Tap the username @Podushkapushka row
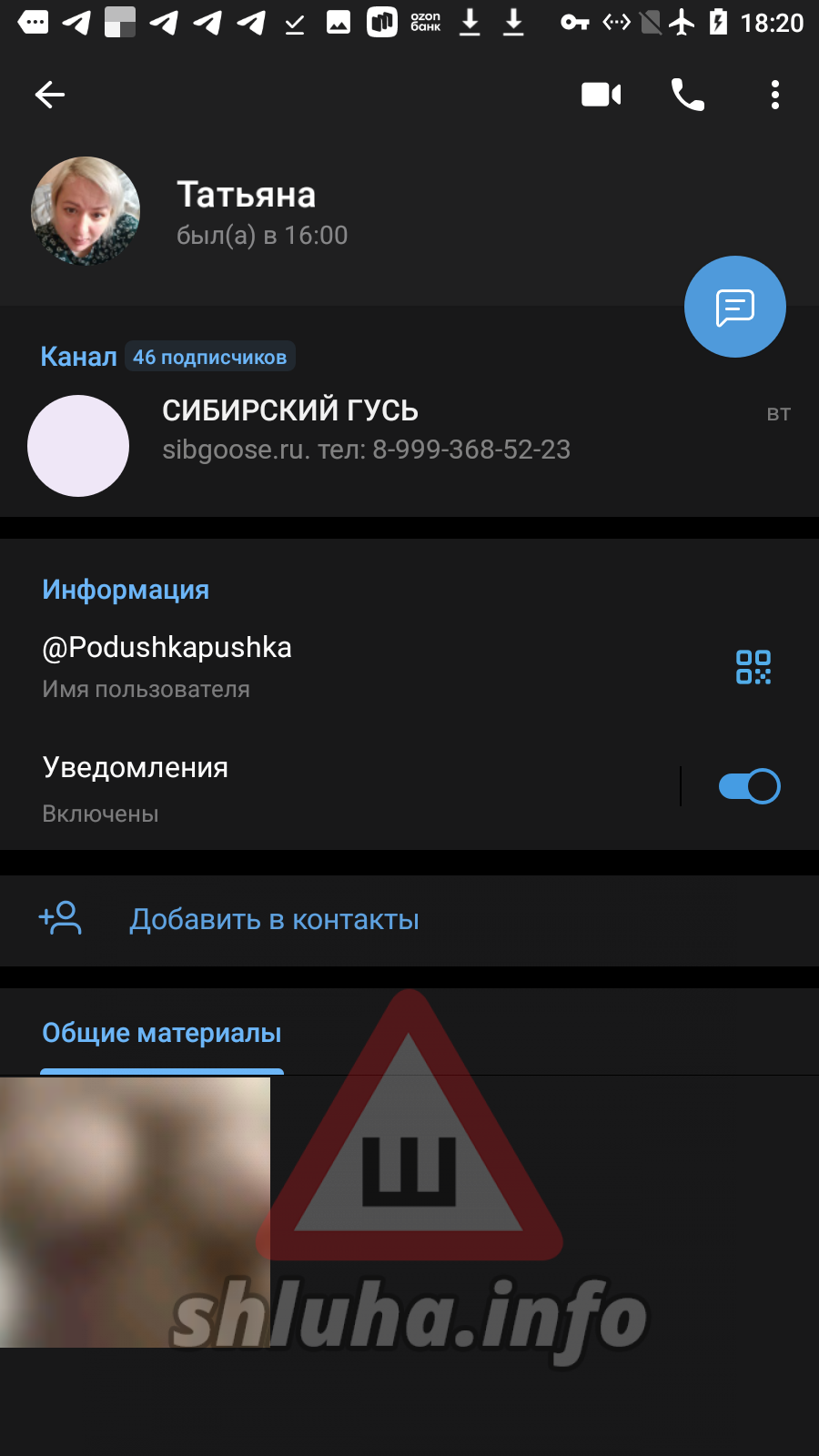This screenshot has height=1456, width=819. click(273, 666)
